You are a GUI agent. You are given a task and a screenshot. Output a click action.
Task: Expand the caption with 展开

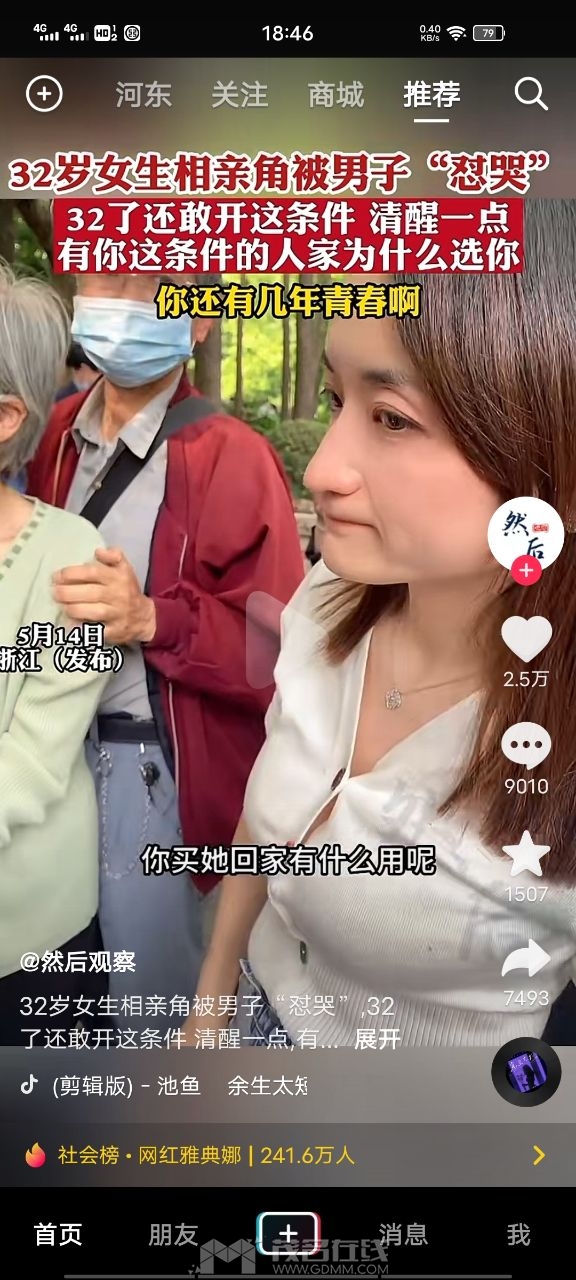pyautogui.click(x=378, y=1039)
